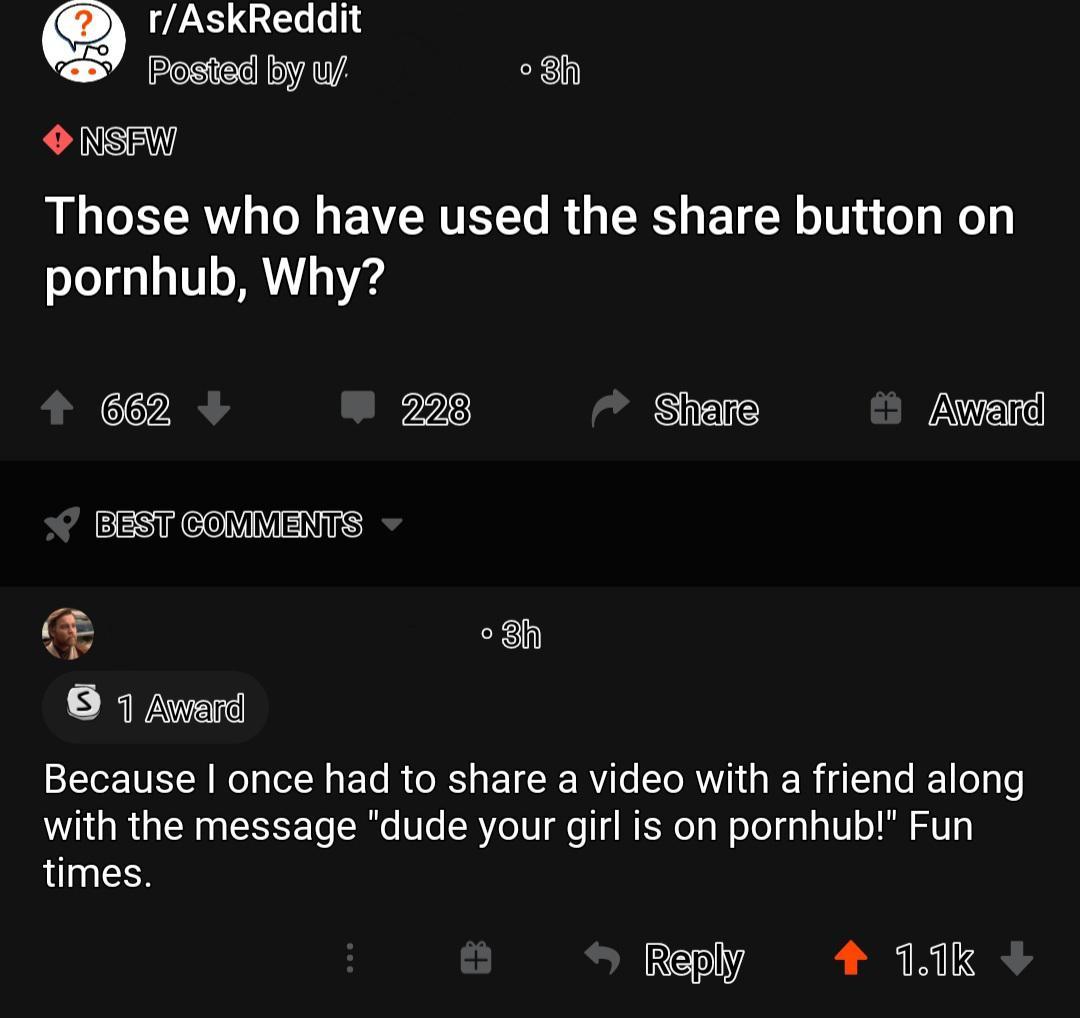Open the top commenter's profile avatar
Viewport: 1080px width, 1018px height.
[68, 634]
